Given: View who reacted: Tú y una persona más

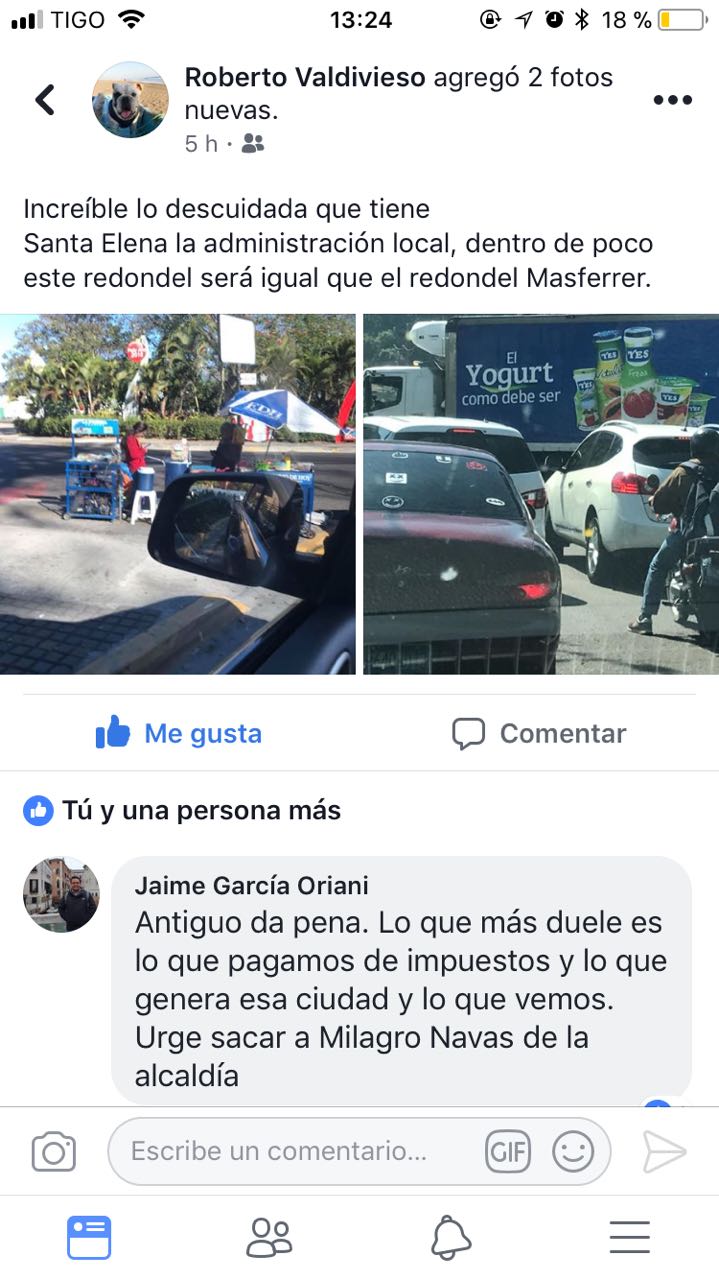Looking at the screenshot, I should pyautogui.click(x=182, y=811).
